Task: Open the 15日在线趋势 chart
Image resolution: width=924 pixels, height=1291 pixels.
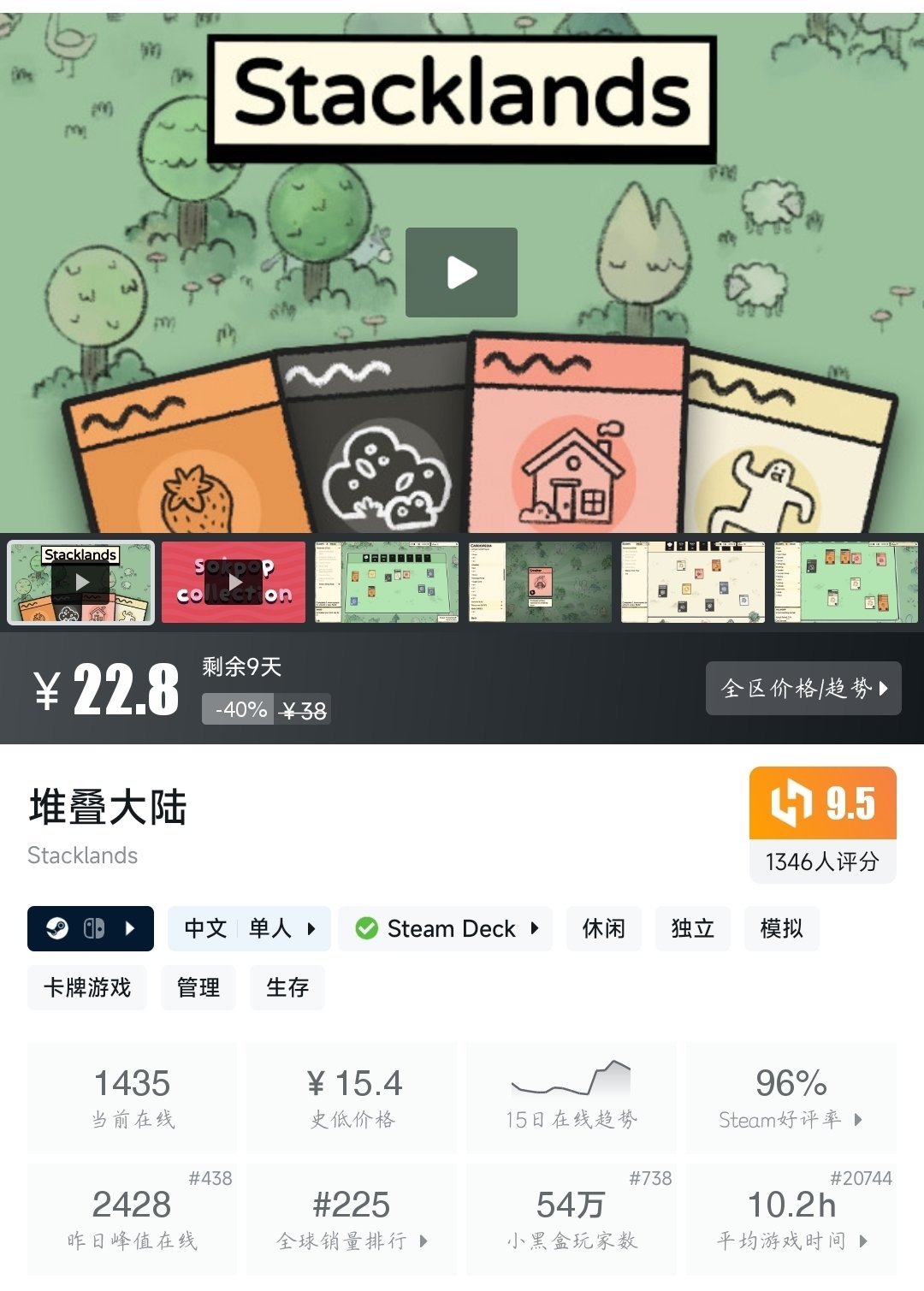Action: click(572, 1097)
